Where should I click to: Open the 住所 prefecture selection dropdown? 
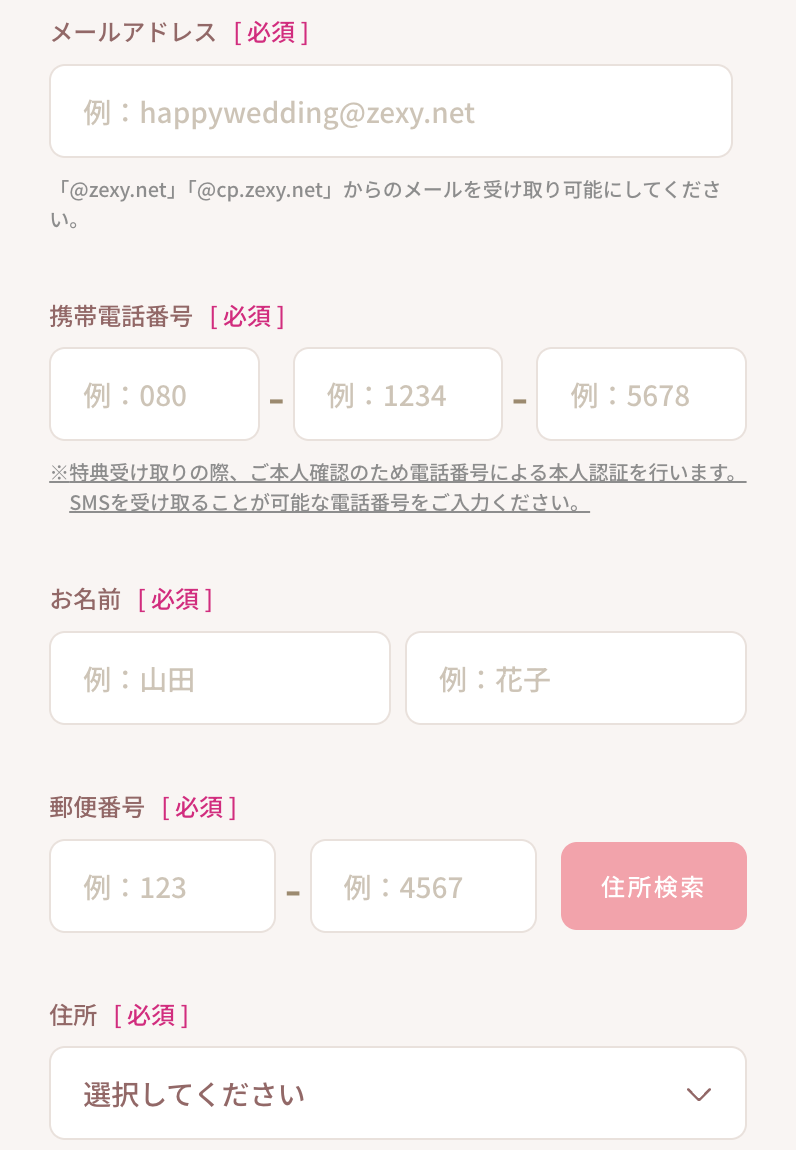tap(397, 1092)
